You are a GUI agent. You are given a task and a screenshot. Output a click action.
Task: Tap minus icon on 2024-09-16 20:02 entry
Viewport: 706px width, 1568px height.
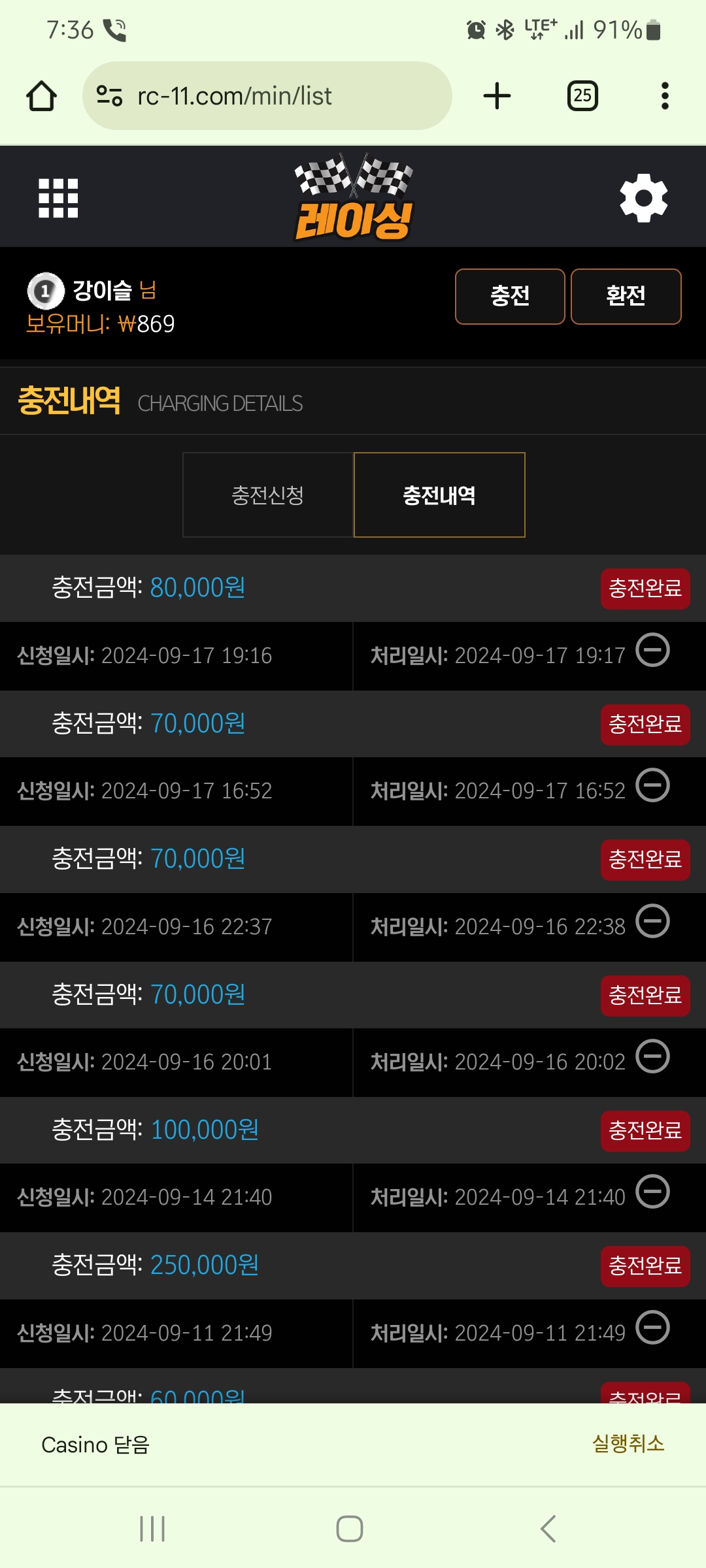653,1056
